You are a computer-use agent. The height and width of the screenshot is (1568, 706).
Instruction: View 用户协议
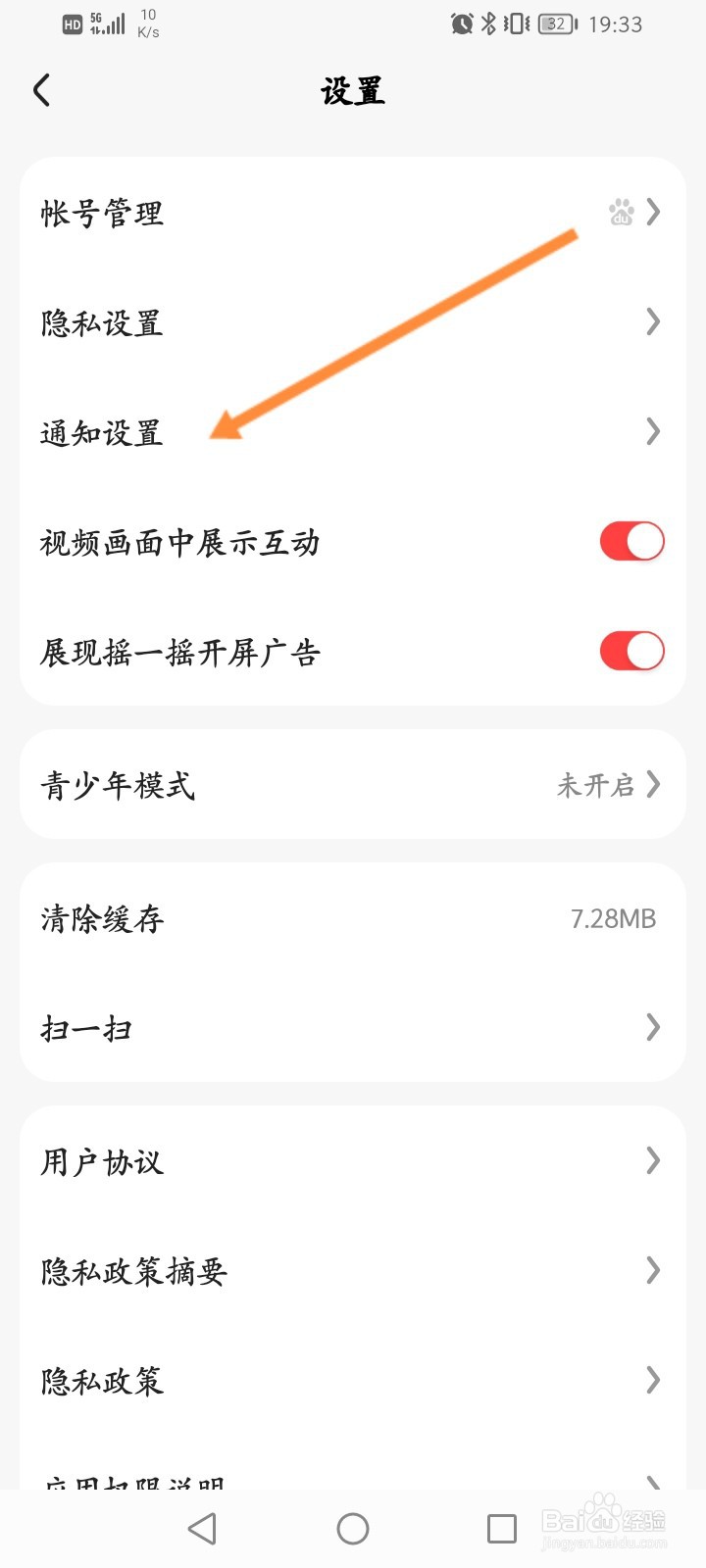(x=353, y=1160)
